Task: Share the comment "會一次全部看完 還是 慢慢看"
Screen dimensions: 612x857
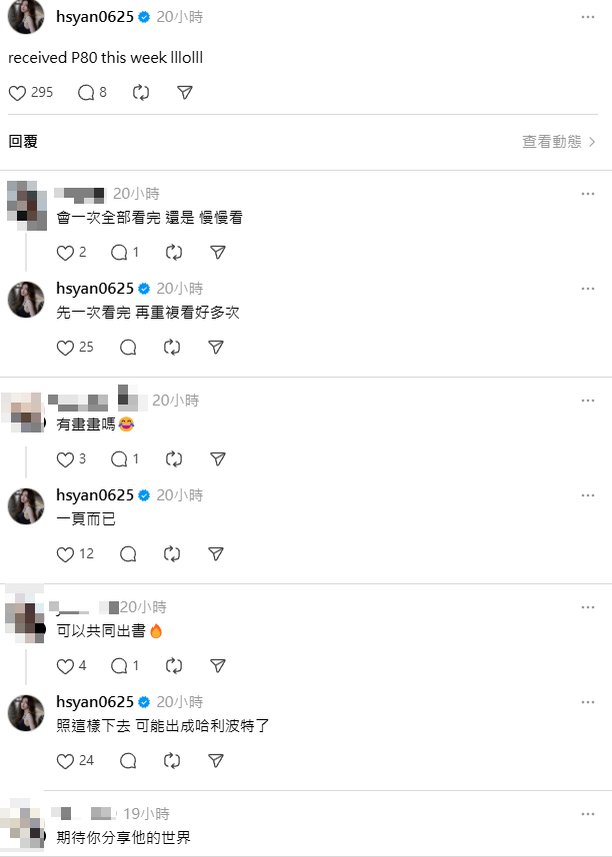Action: [x=217, y=252]
